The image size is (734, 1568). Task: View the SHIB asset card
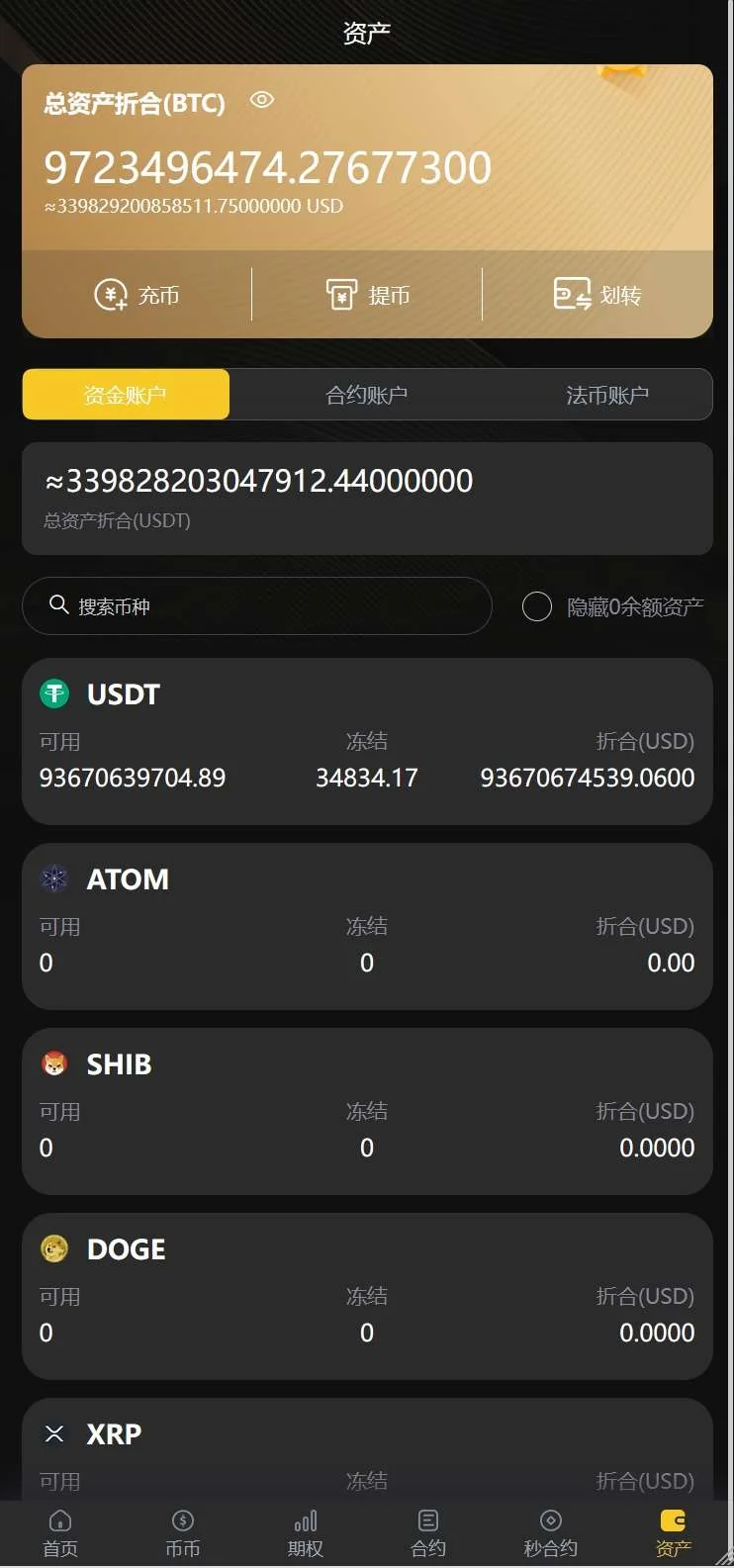[367, 1110]
